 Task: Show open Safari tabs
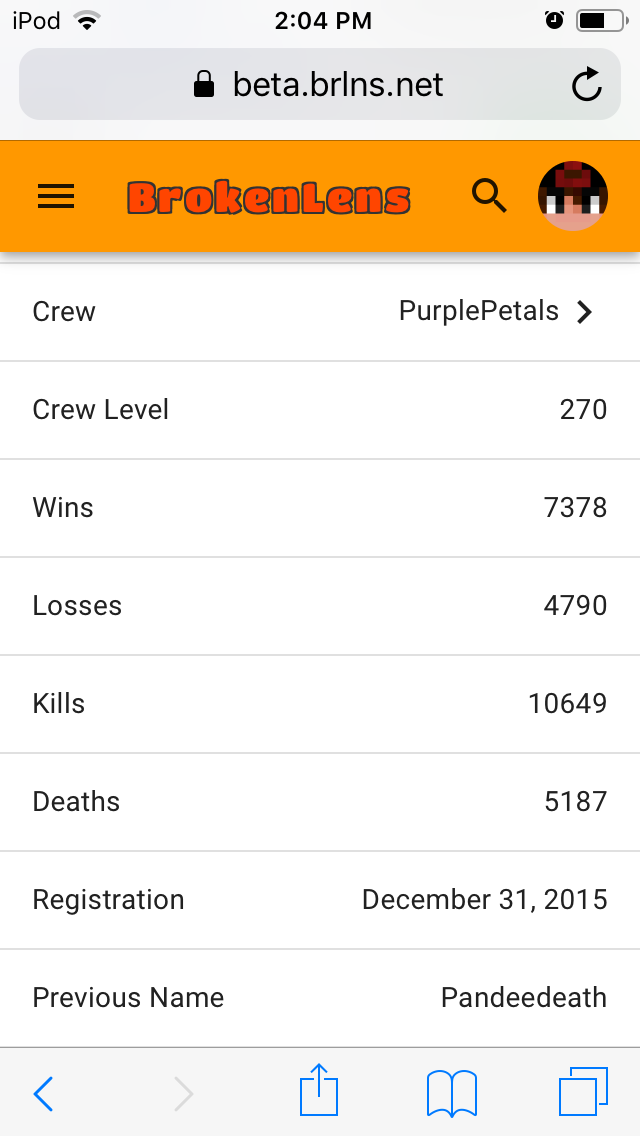(583, 1091)
